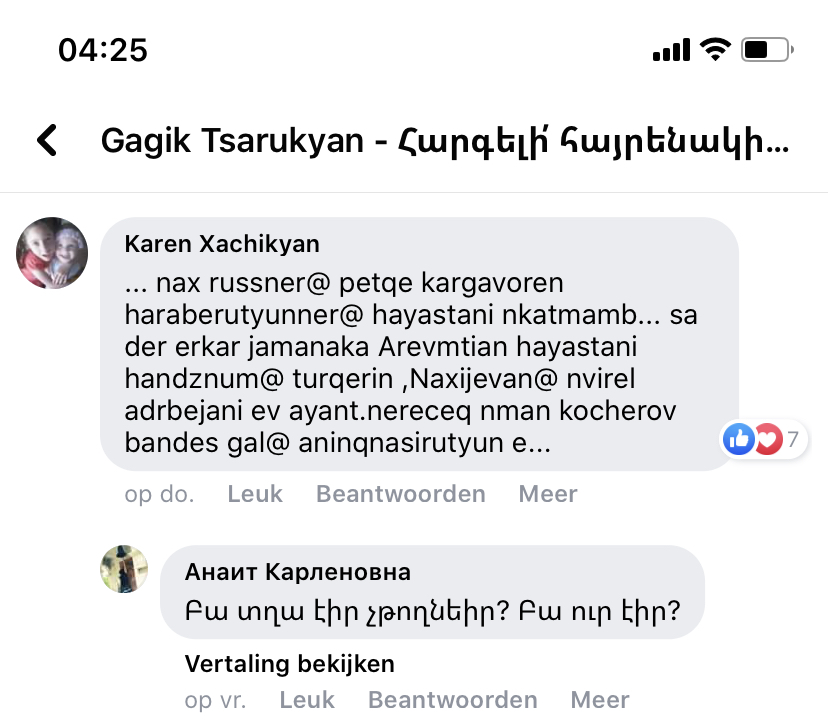Open Анаит Карленовна's name link
828x721 pixels.
tap(298, 572)
